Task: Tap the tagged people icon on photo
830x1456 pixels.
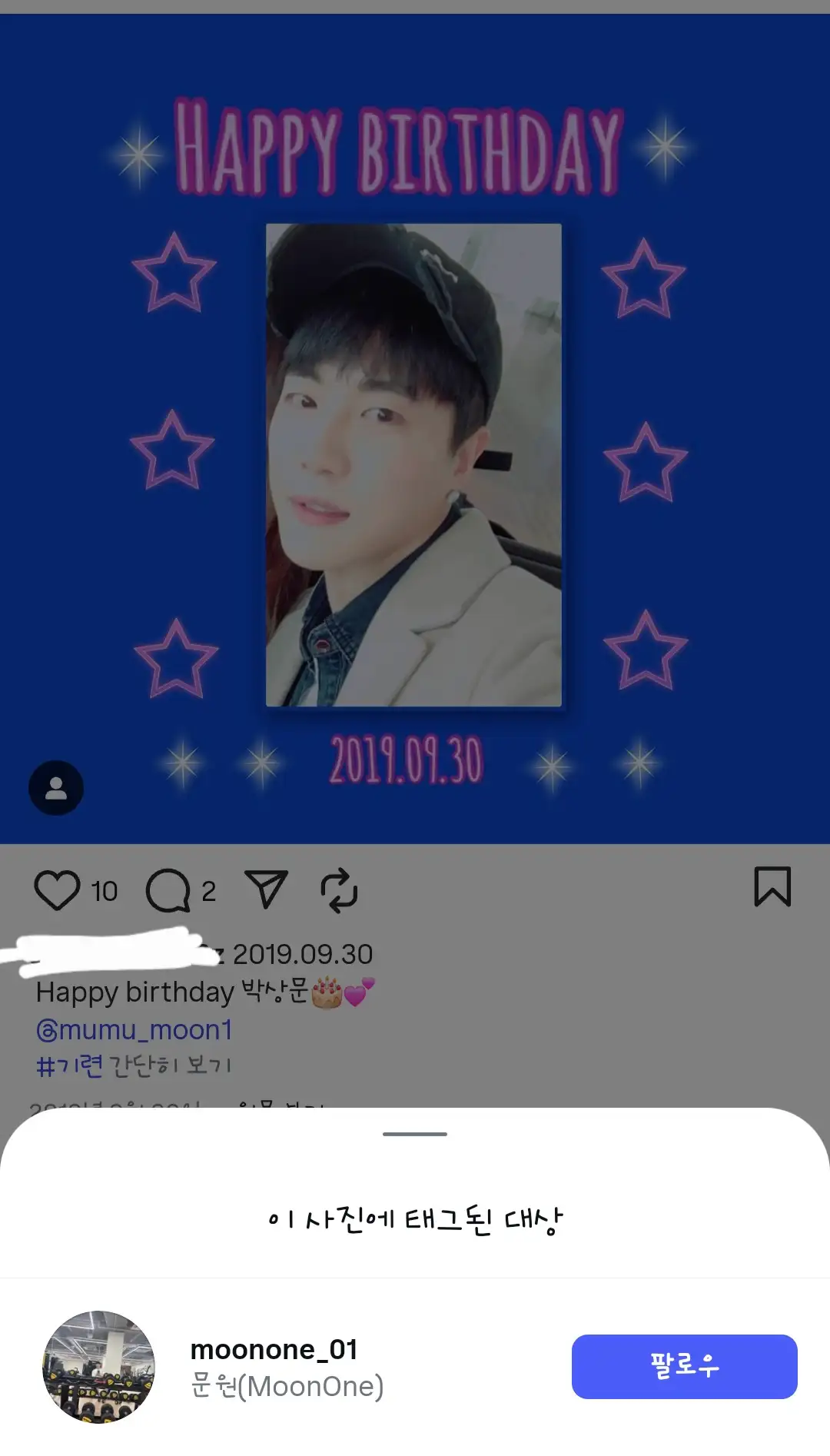Action: (56, 788)
